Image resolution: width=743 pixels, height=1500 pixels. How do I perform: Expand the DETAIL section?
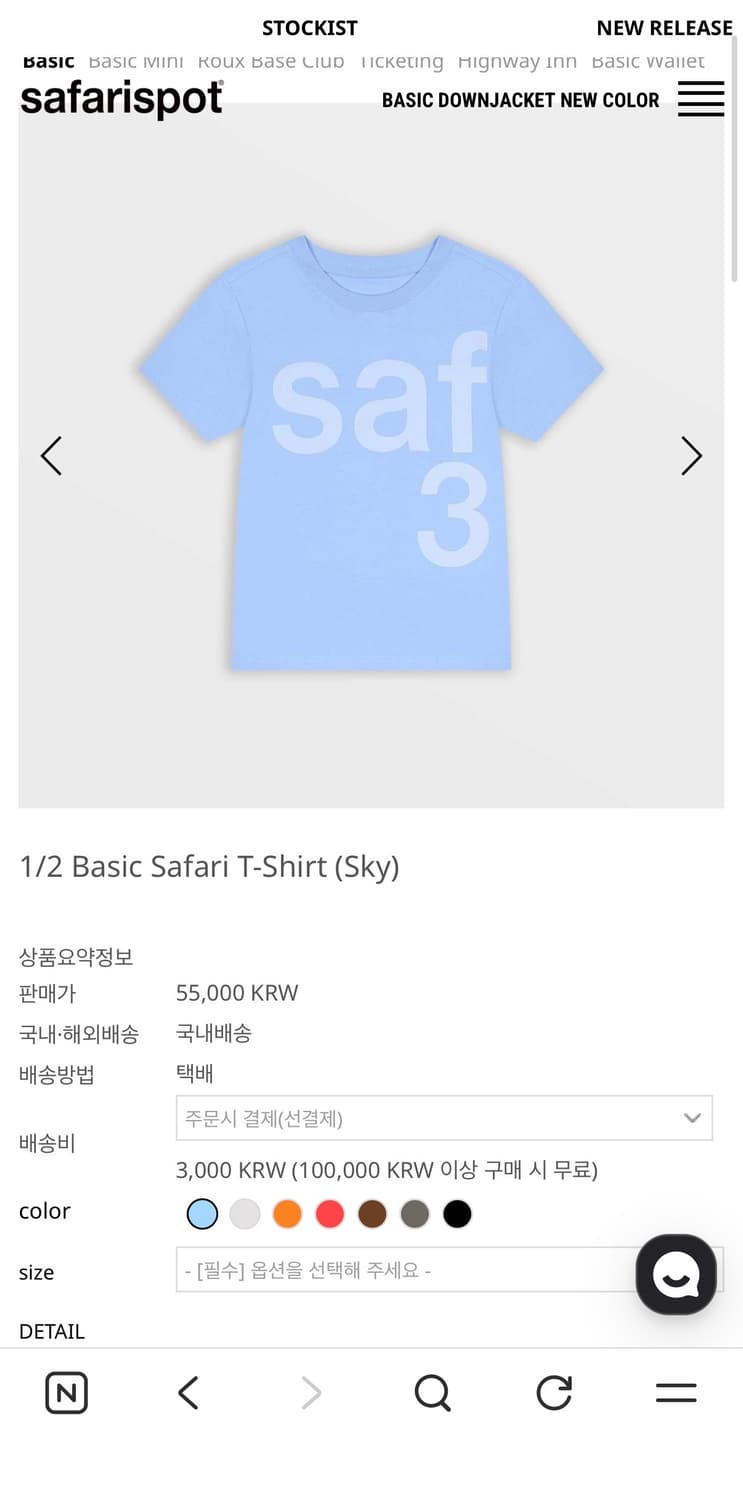coord(51,1331)
